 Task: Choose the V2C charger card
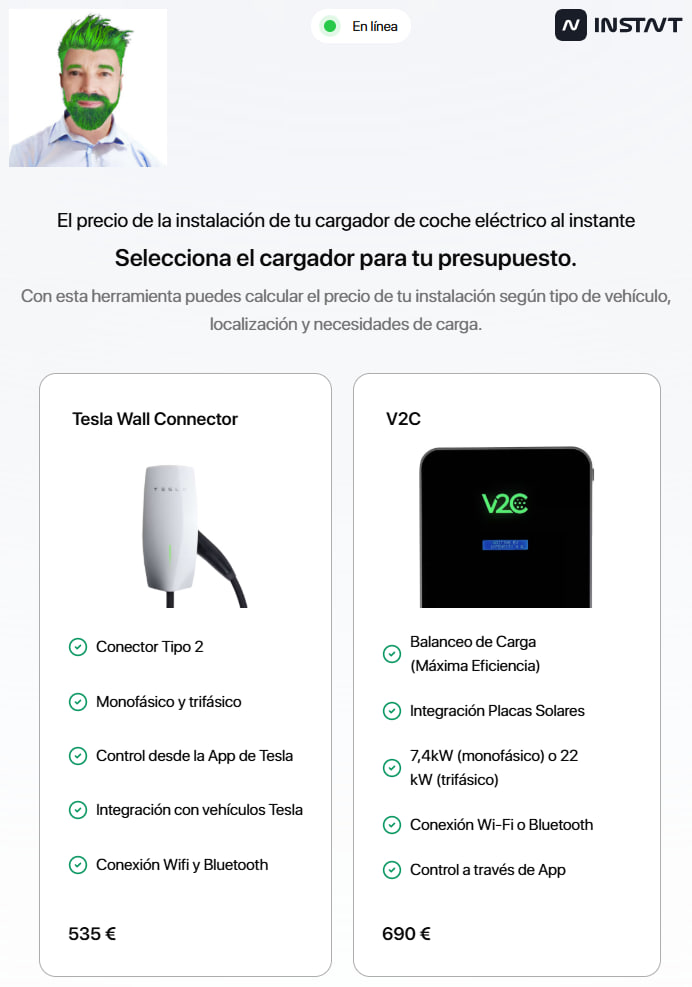coord(507,675)
